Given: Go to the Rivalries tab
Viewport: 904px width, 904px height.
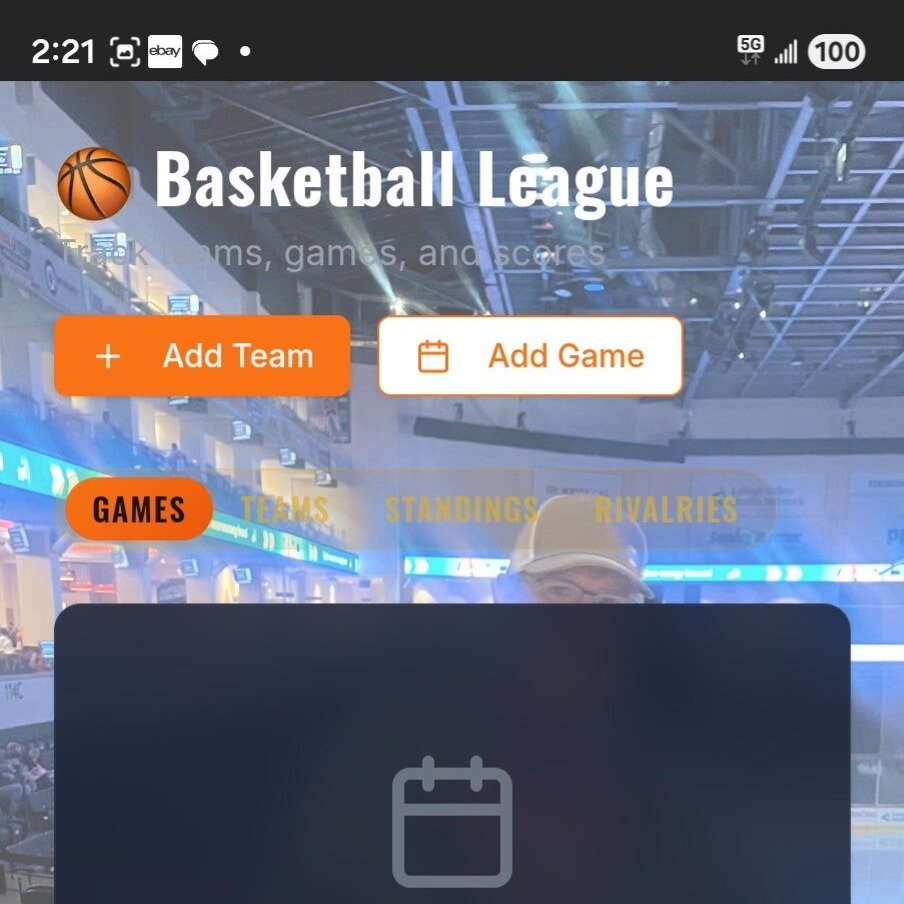Looking at the screenshot, I should 666,509.
